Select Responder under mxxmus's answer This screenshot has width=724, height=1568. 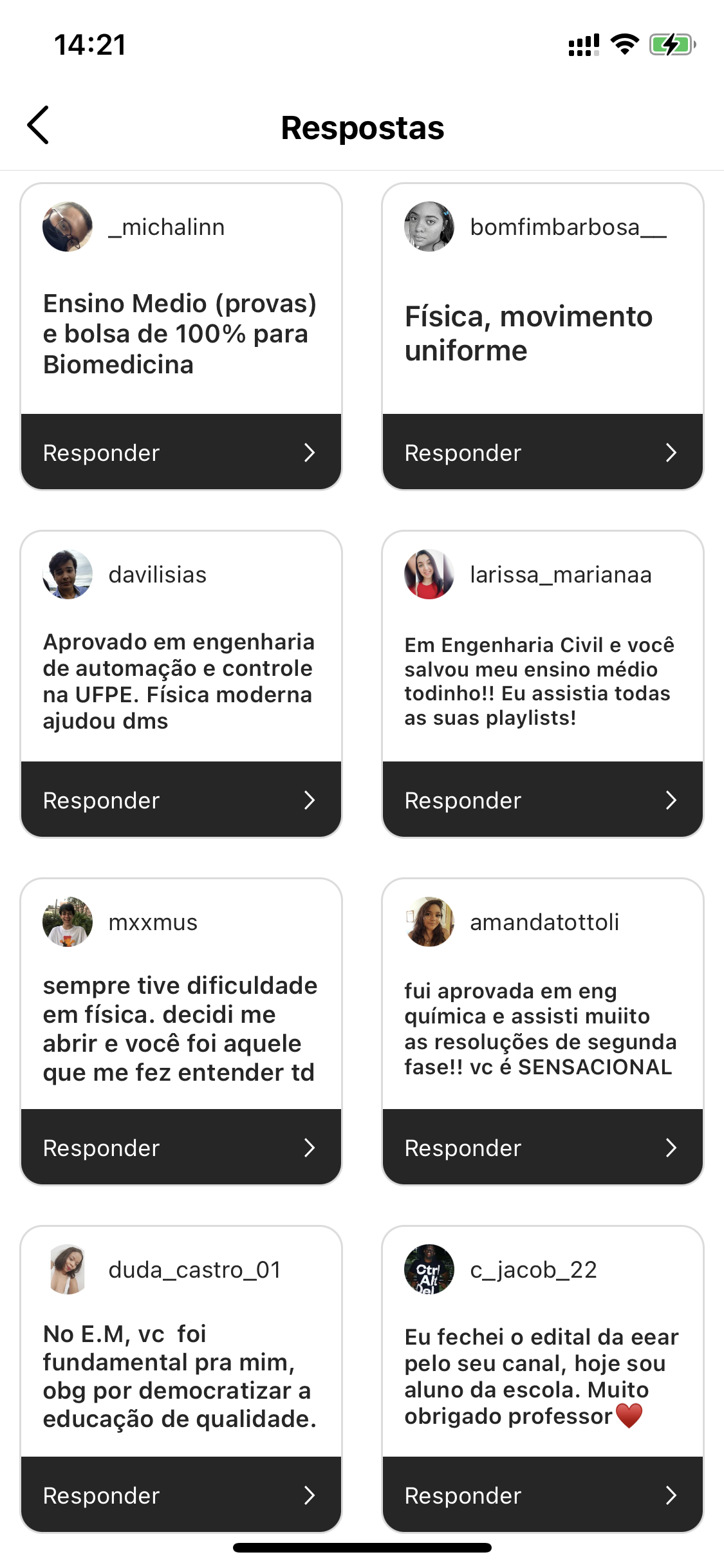(x=181, y=1148)
